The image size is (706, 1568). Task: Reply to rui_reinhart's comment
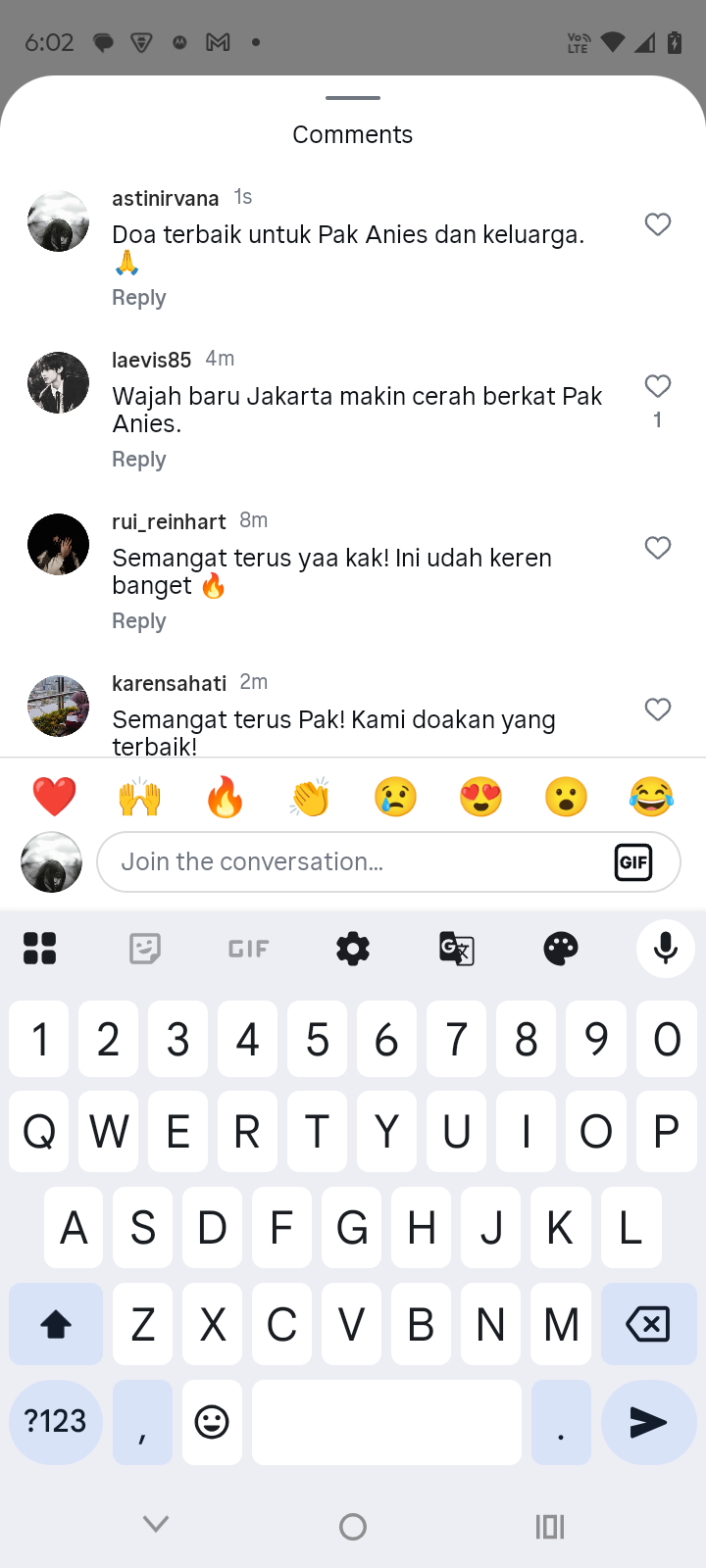tap(139, 621)
